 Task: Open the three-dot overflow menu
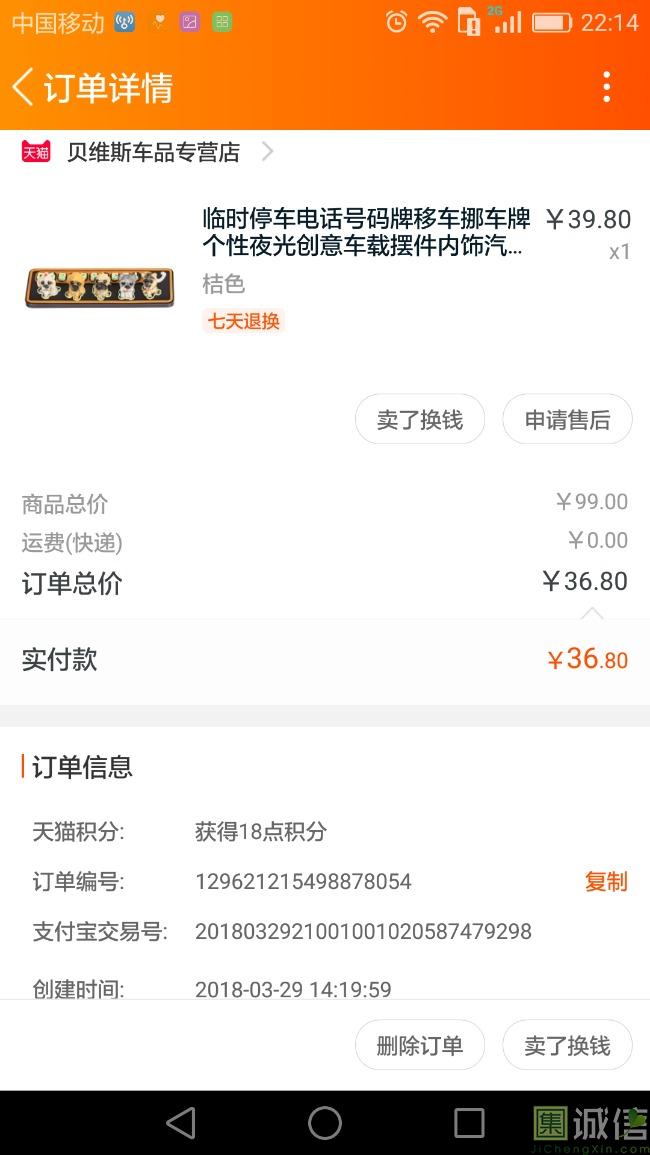pyautogui.click(x=606, y=87)
